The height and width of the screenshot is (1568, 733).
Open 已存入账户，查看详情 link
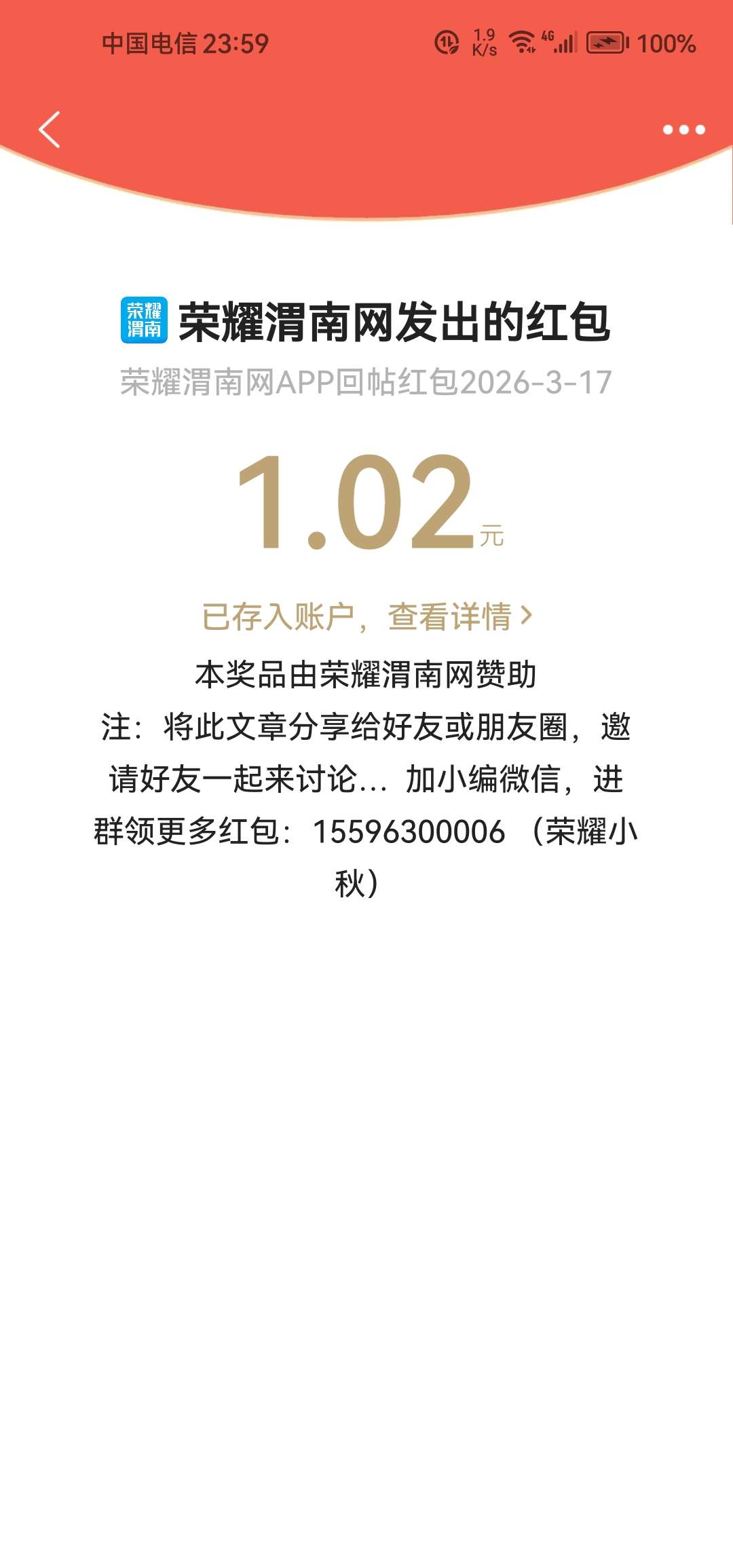[367, 617]
